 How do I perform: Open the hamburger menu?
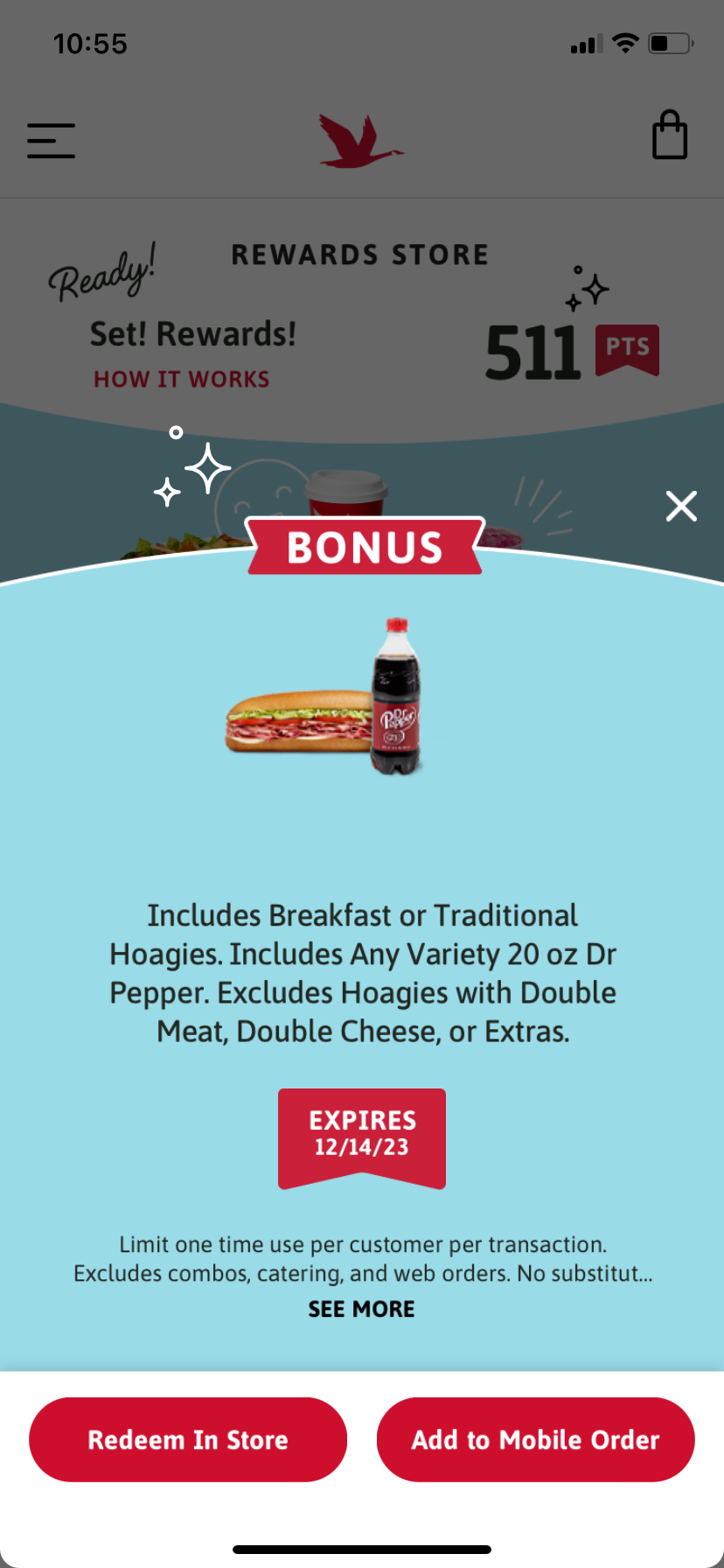(51, 140)
